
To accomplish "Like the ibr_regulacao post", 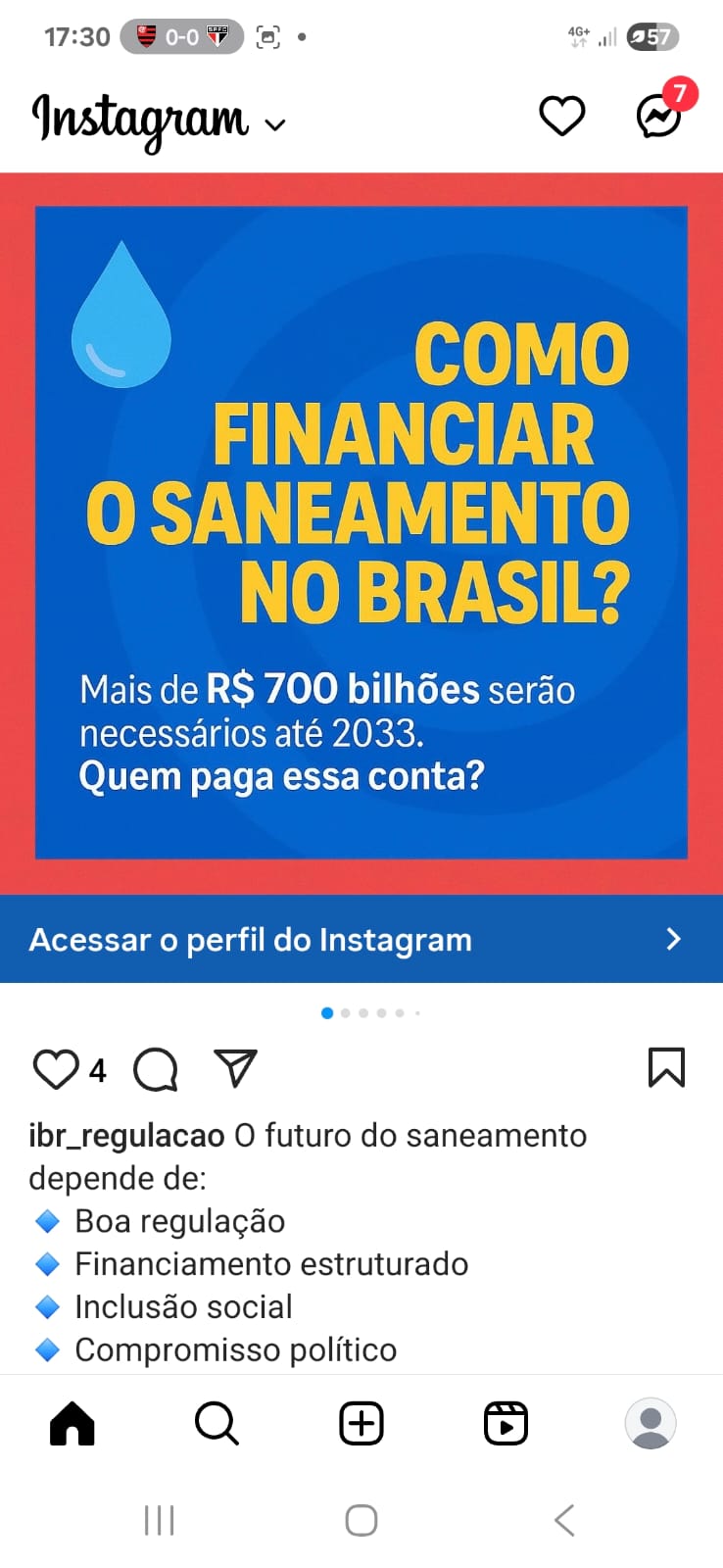I will click(x=56, y=1069).
